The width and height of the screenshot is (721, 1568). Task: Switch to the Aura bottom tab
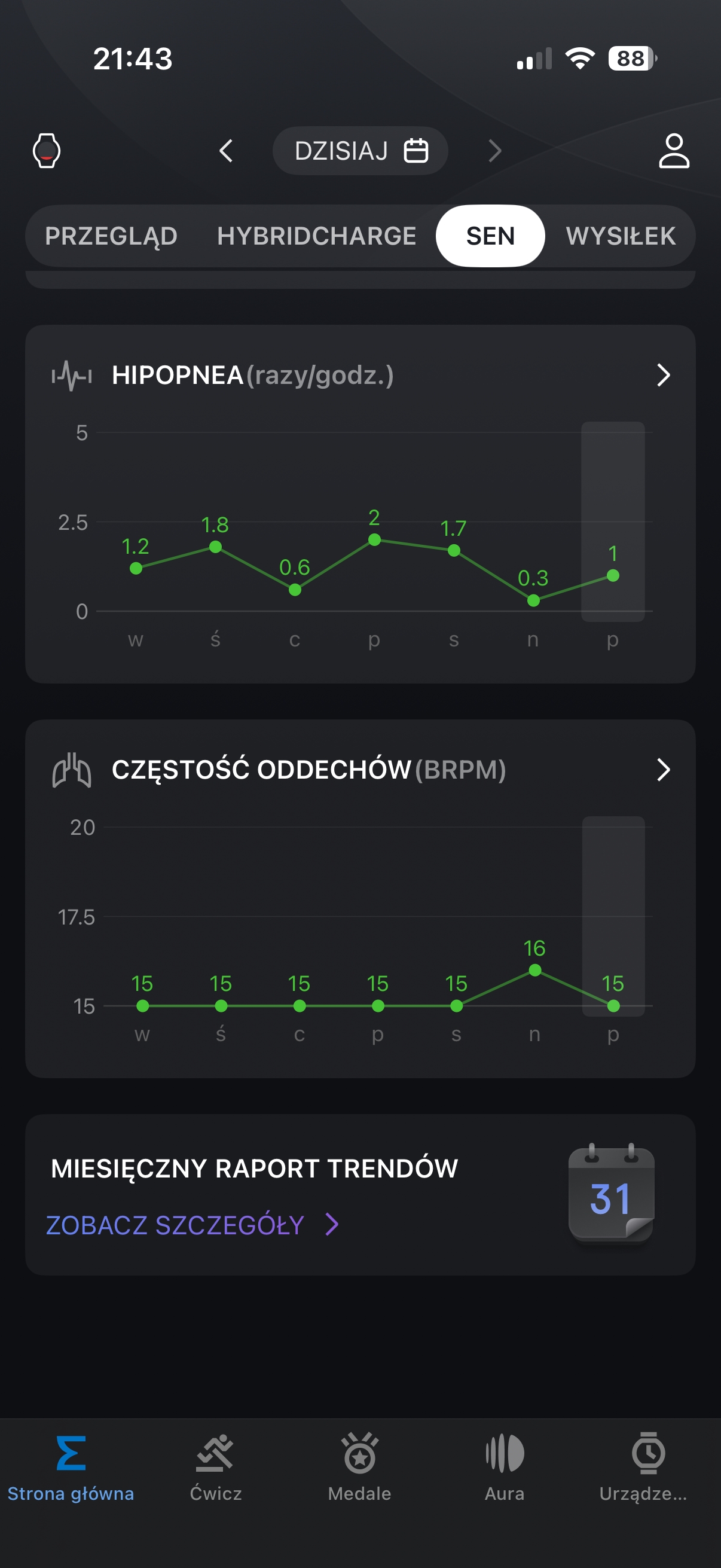(x=505, y=1468)
